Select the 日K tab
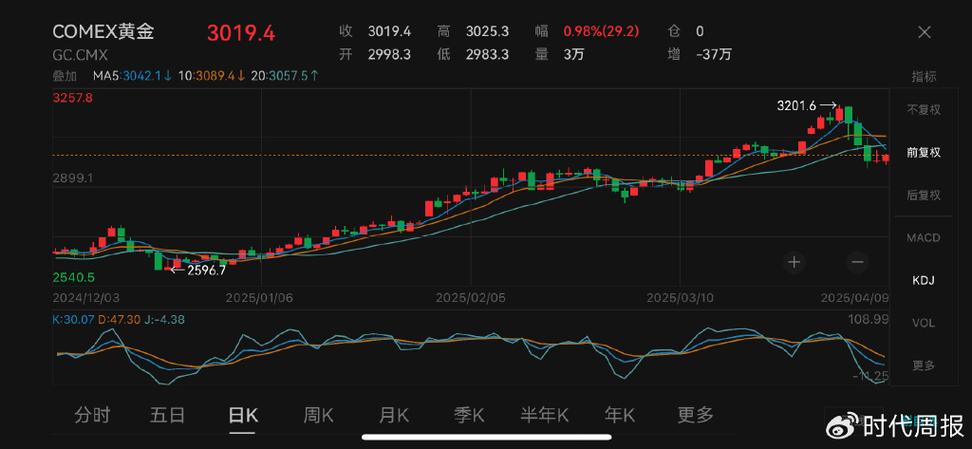 (x=243, y=415)
